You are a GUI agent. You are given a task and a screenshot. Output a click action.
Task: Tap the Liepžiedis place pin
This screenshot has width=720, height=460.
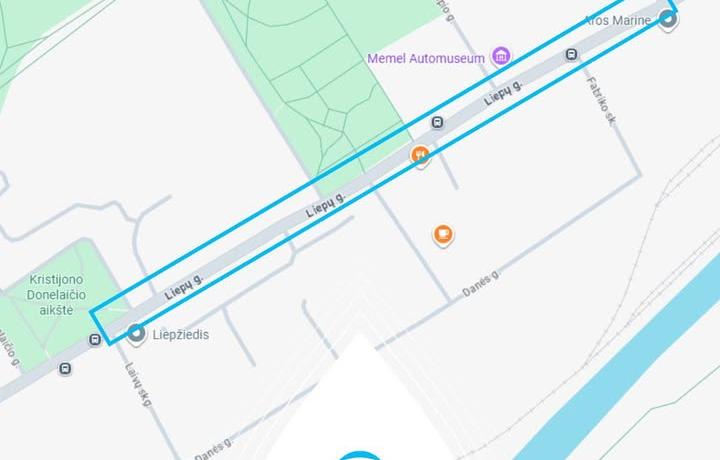[136, 333]
